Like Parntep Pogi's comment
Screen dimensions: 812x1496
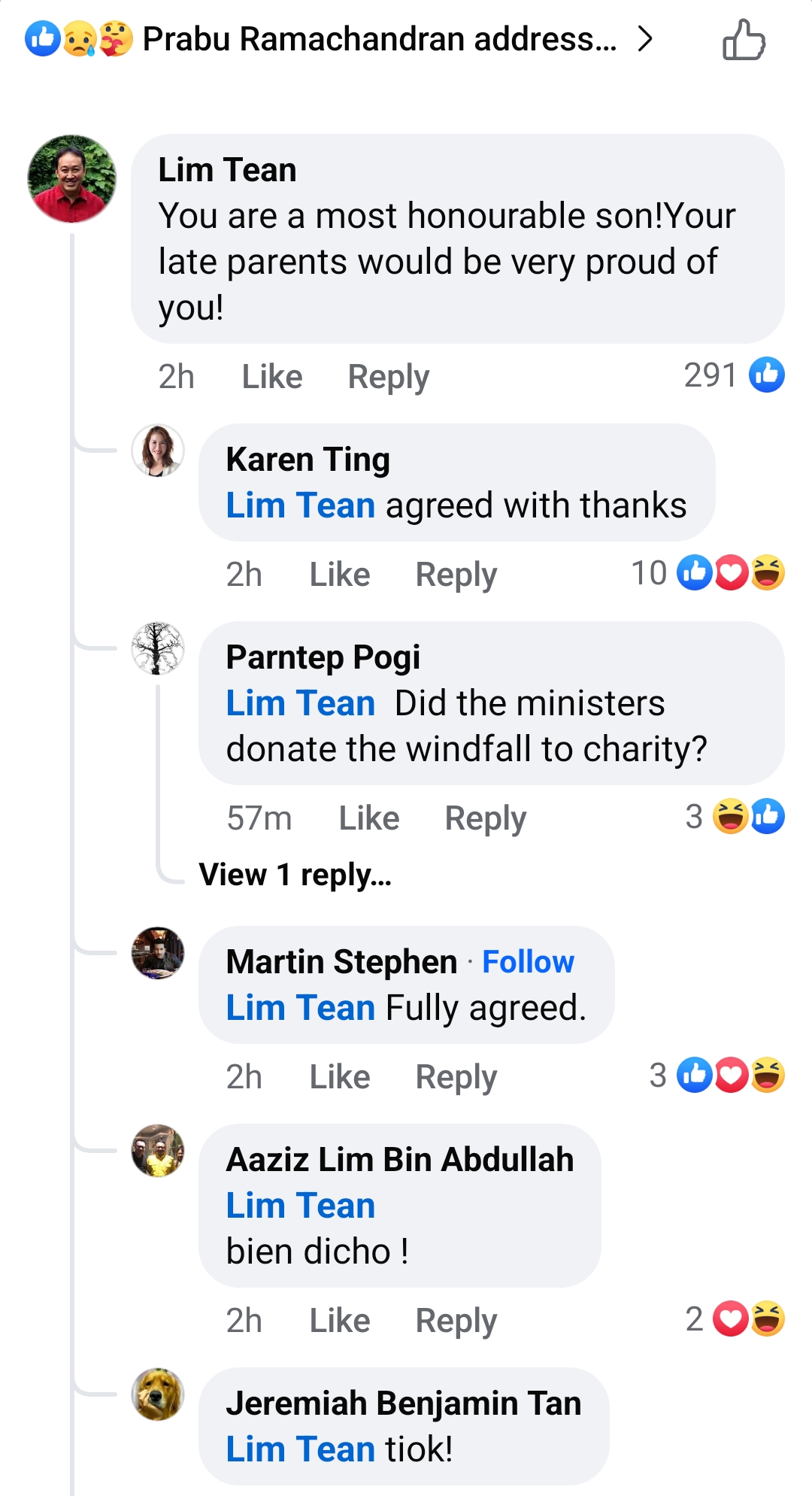coord(368,818)
